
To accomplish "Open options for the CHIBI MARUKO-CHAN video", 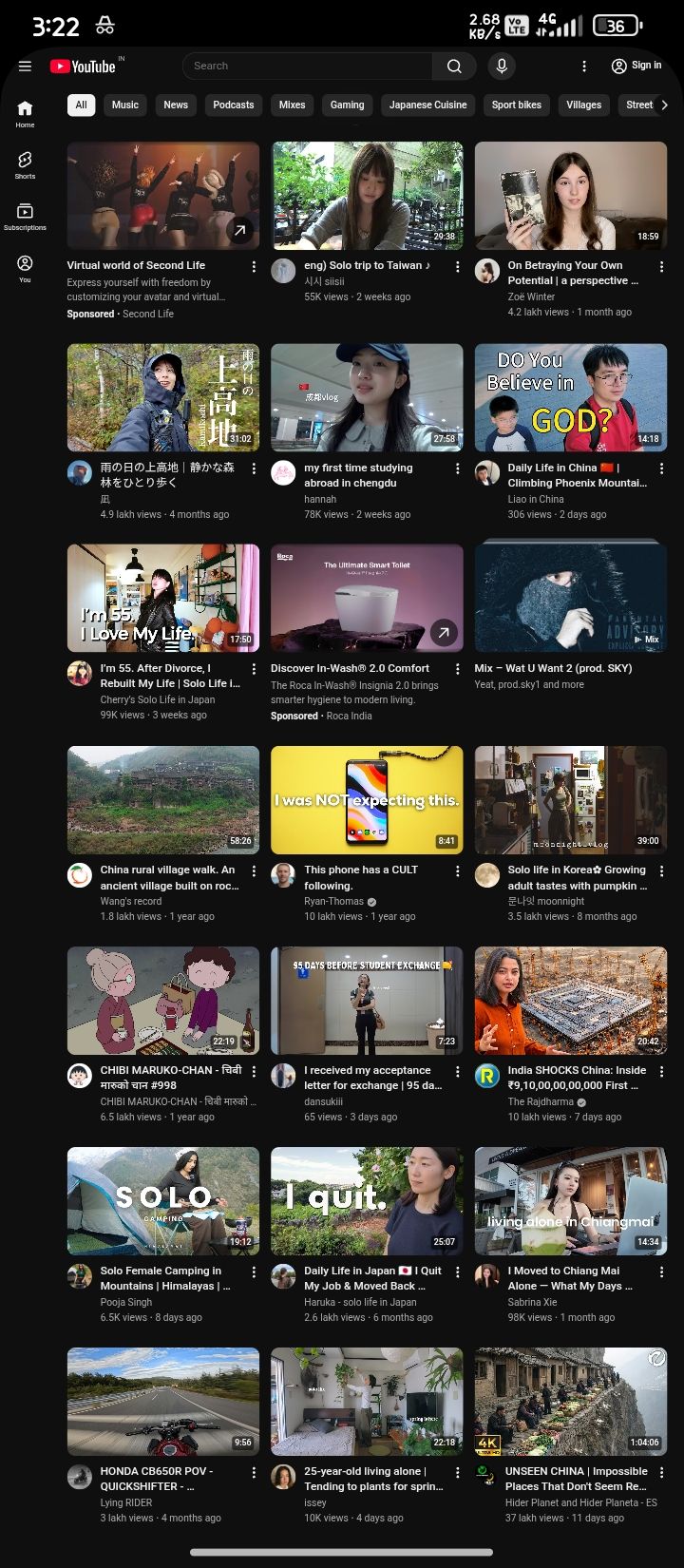I will click(x=254, y=1071).
